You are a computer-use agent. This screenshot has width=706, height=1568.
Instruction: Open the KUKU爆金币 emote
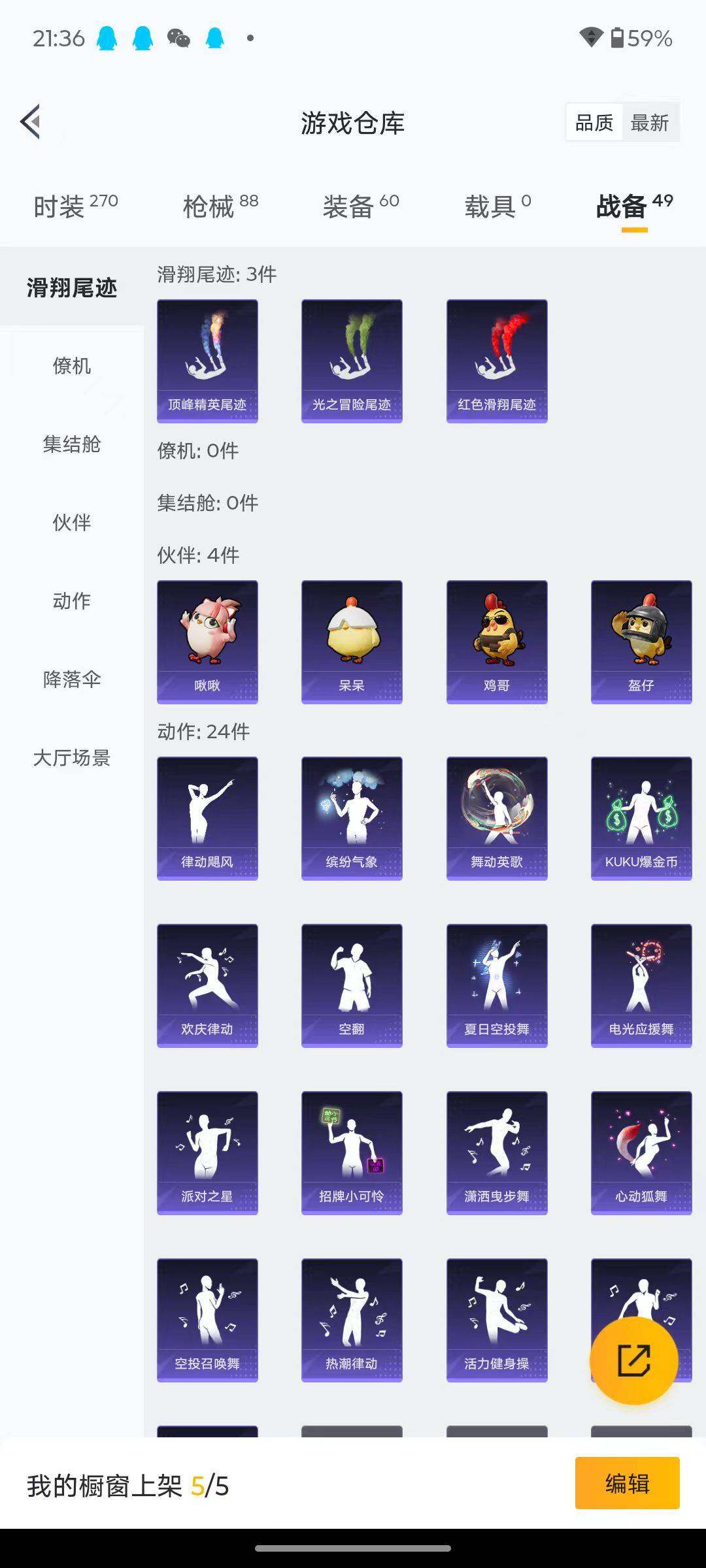point(641,818)
